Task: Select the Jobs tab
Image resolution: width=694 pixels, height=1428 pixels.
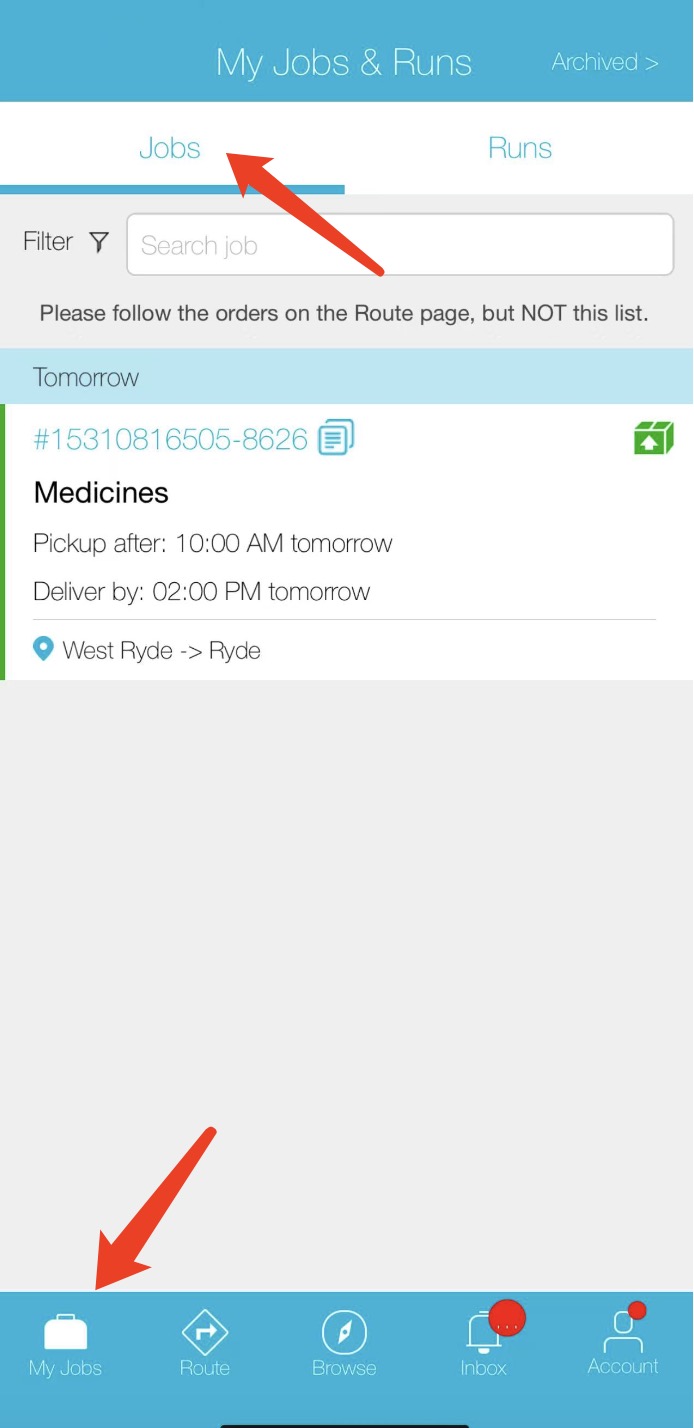Action: (x=171, y=148)
